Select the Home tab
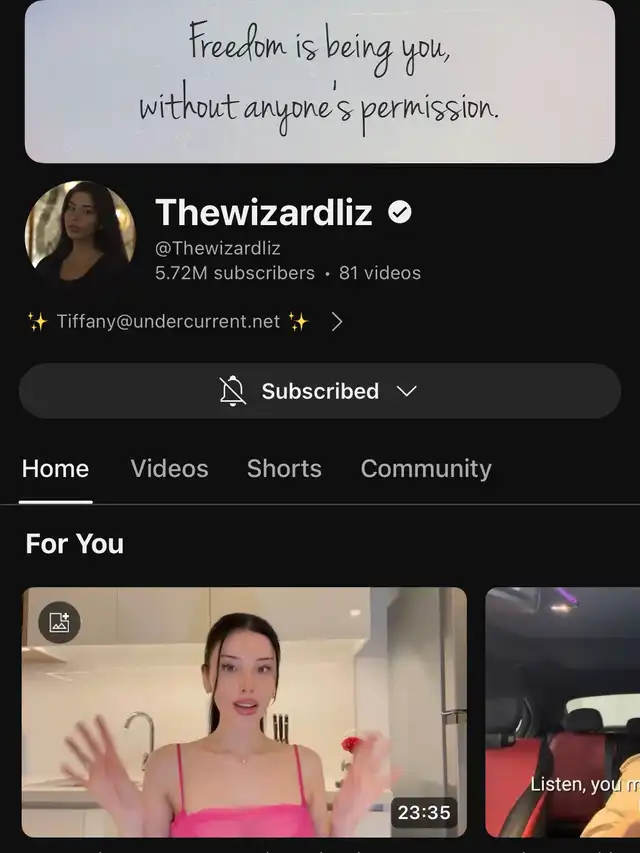This screenshot has width=640, height=853. 56,469
